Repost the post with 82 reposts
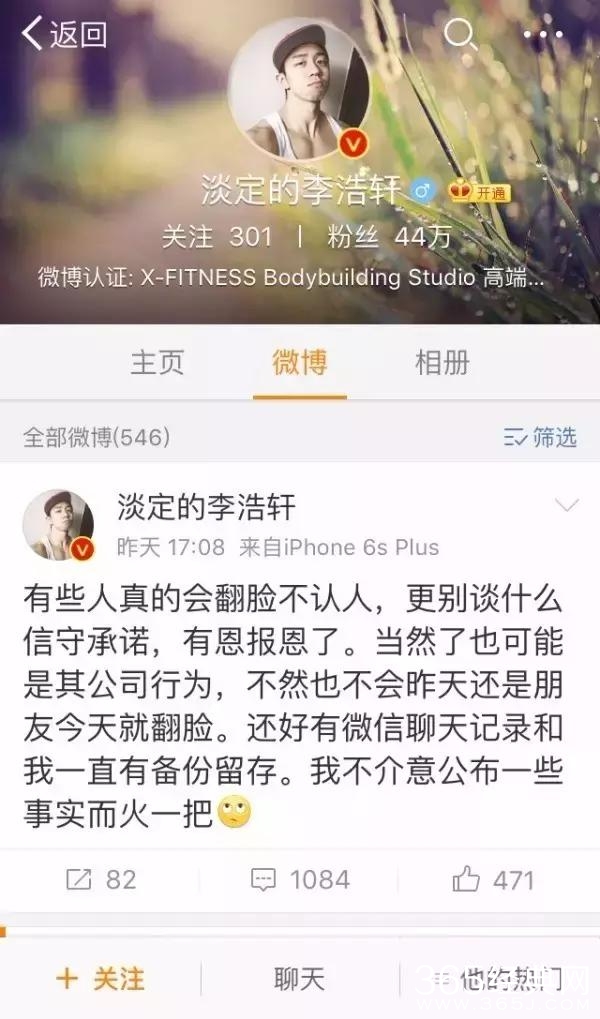This screenshot has height=1019, width=600. tap(100, 879)
